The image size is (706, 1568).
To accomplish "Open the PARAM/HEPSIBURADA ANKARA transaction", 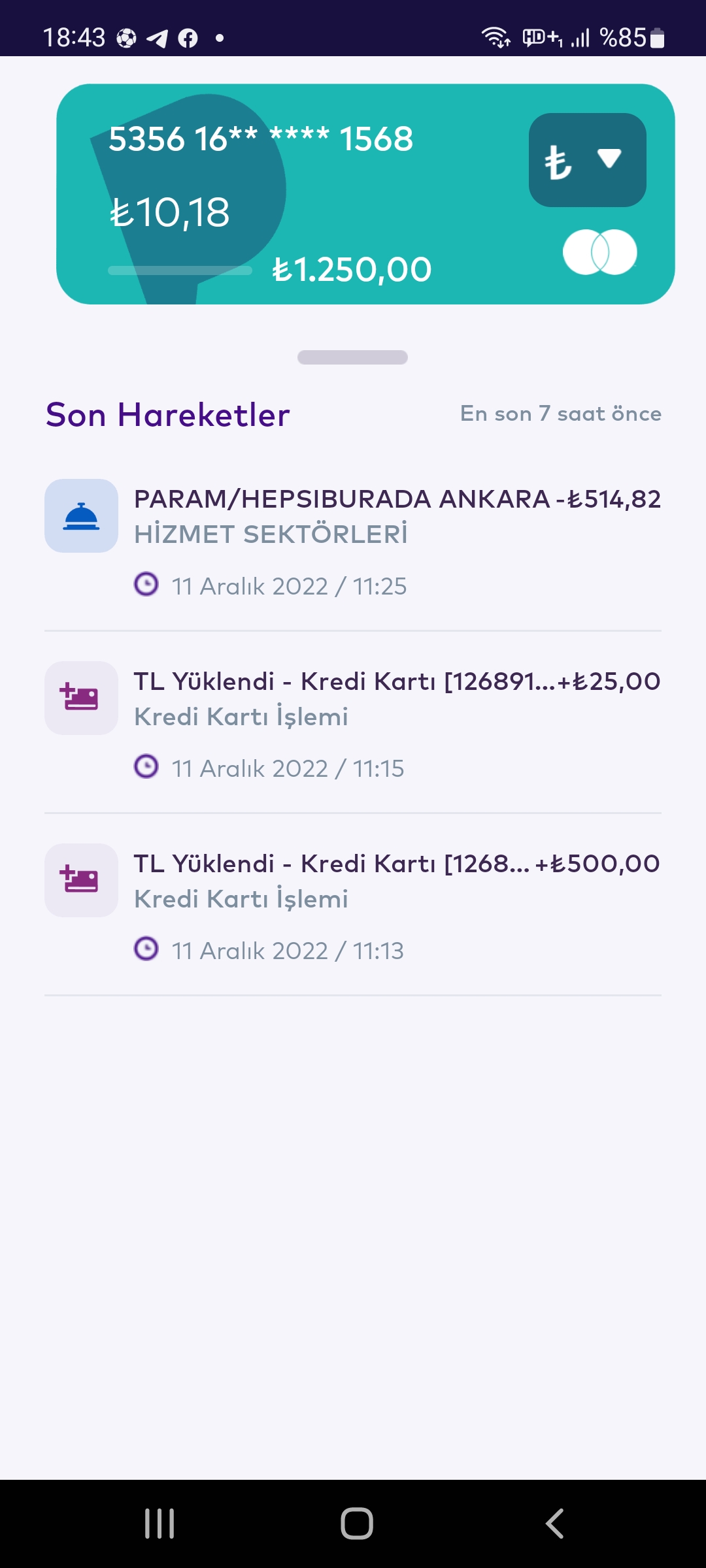I will (x=353, y=541).
